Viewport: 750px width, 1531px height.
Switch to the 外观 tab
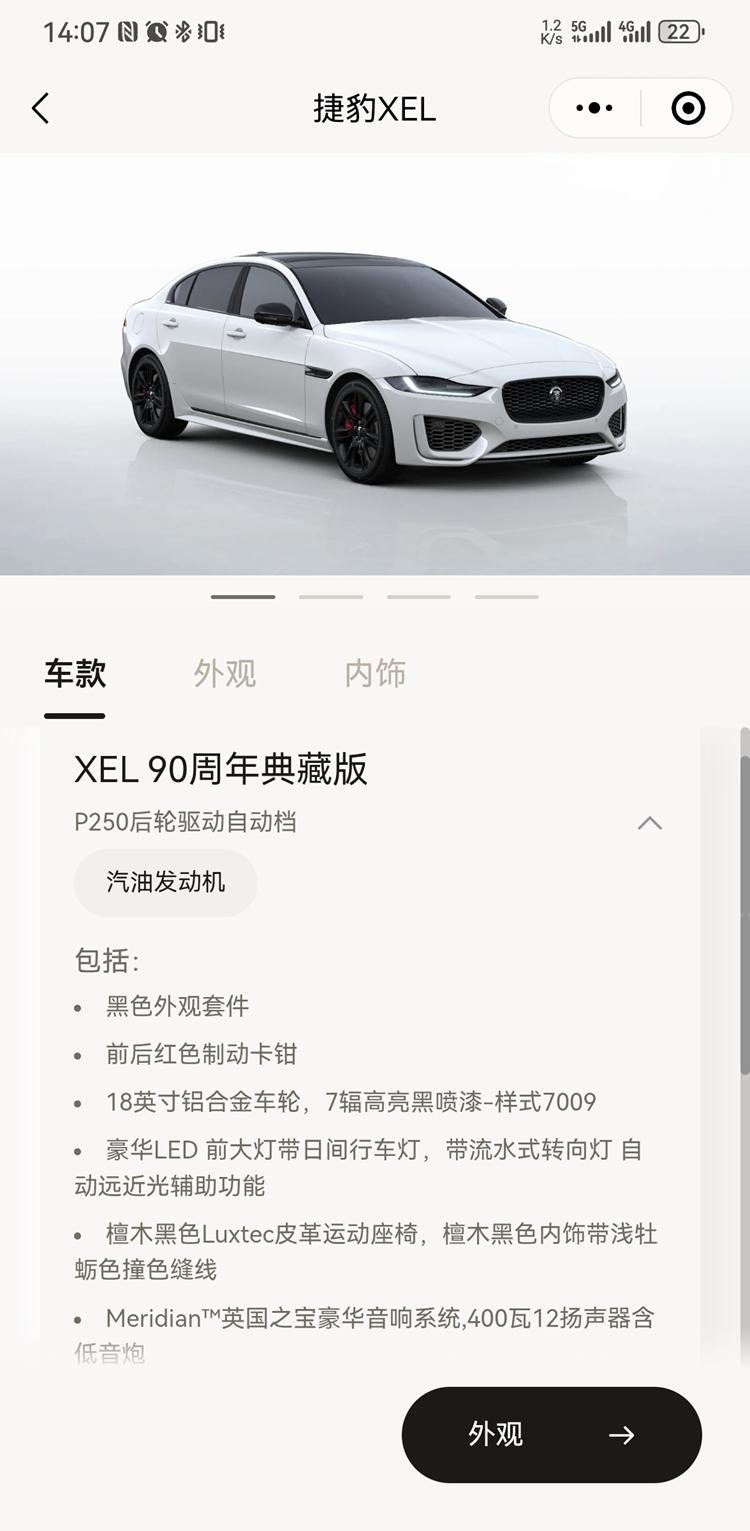(225, 674)
